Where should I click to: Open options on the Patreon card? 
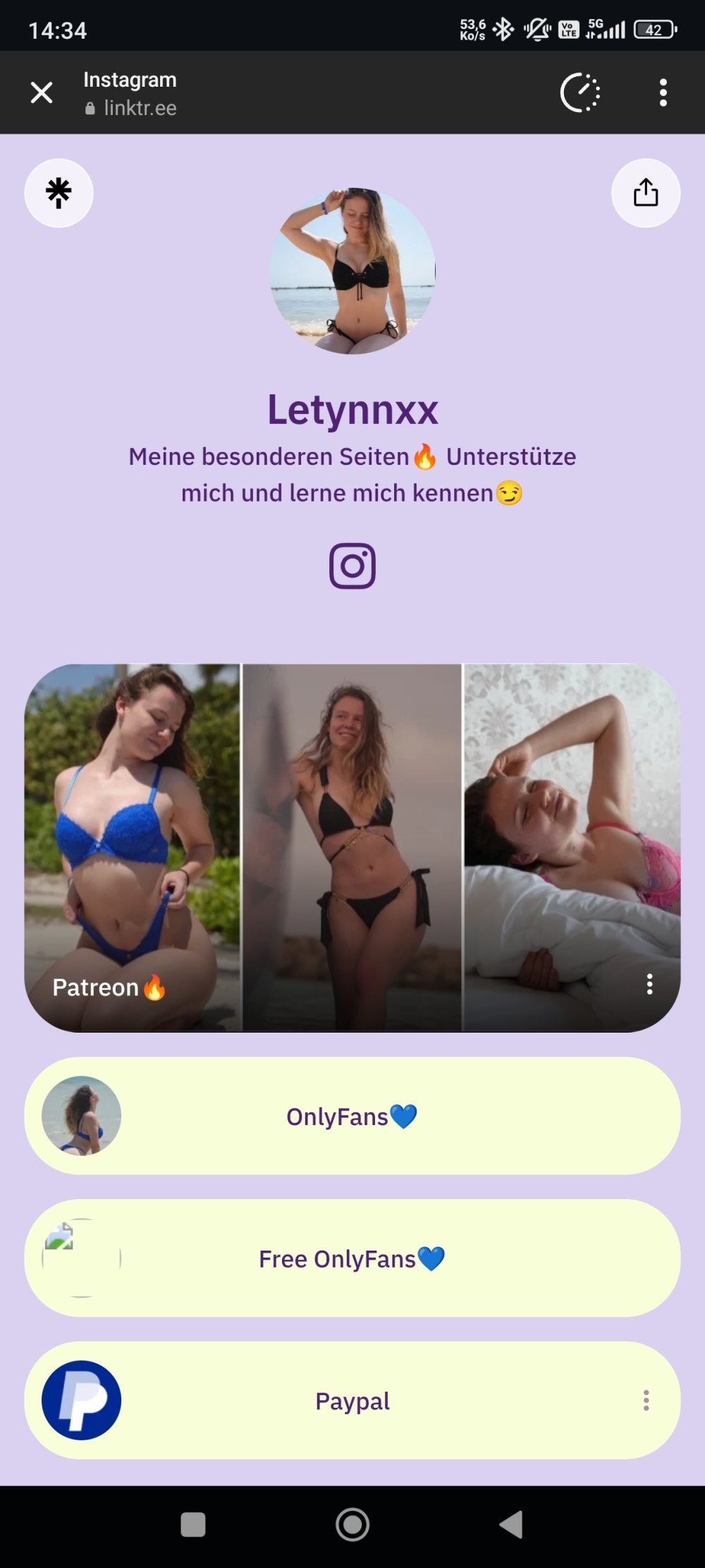point(649,984)
